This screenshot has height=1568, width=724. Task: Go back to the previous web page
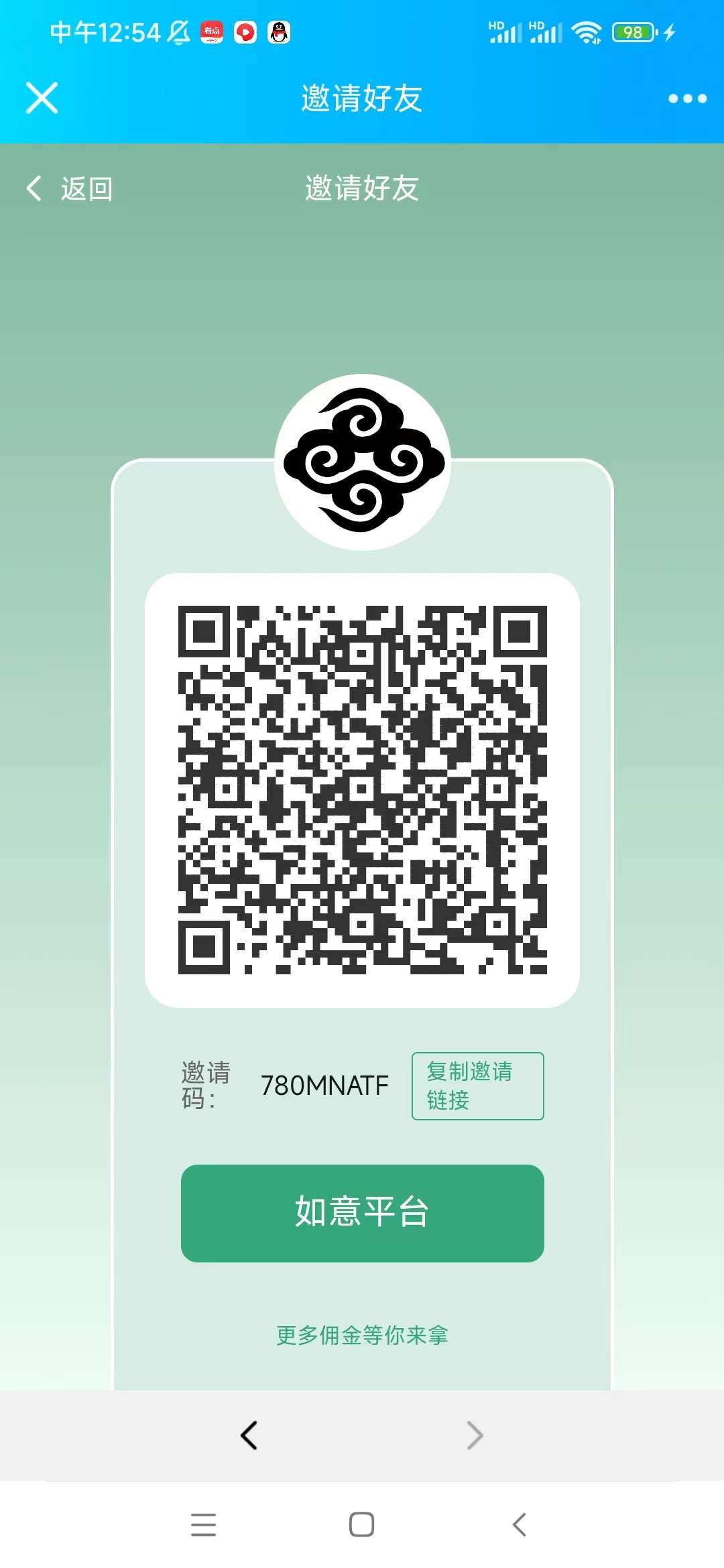point(249,1435)
